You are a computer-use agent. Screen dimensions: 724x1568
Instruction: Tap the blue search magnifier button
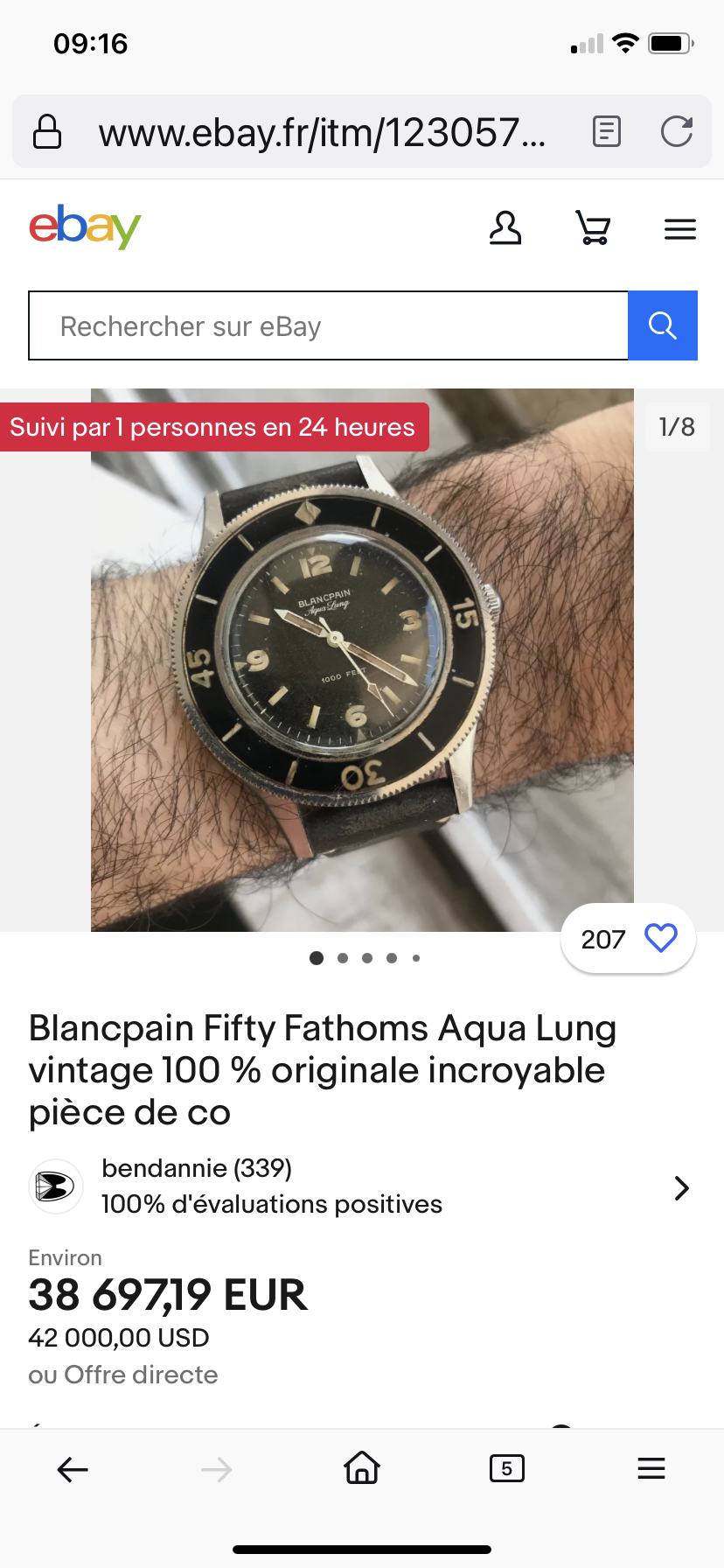coord(662,326)
